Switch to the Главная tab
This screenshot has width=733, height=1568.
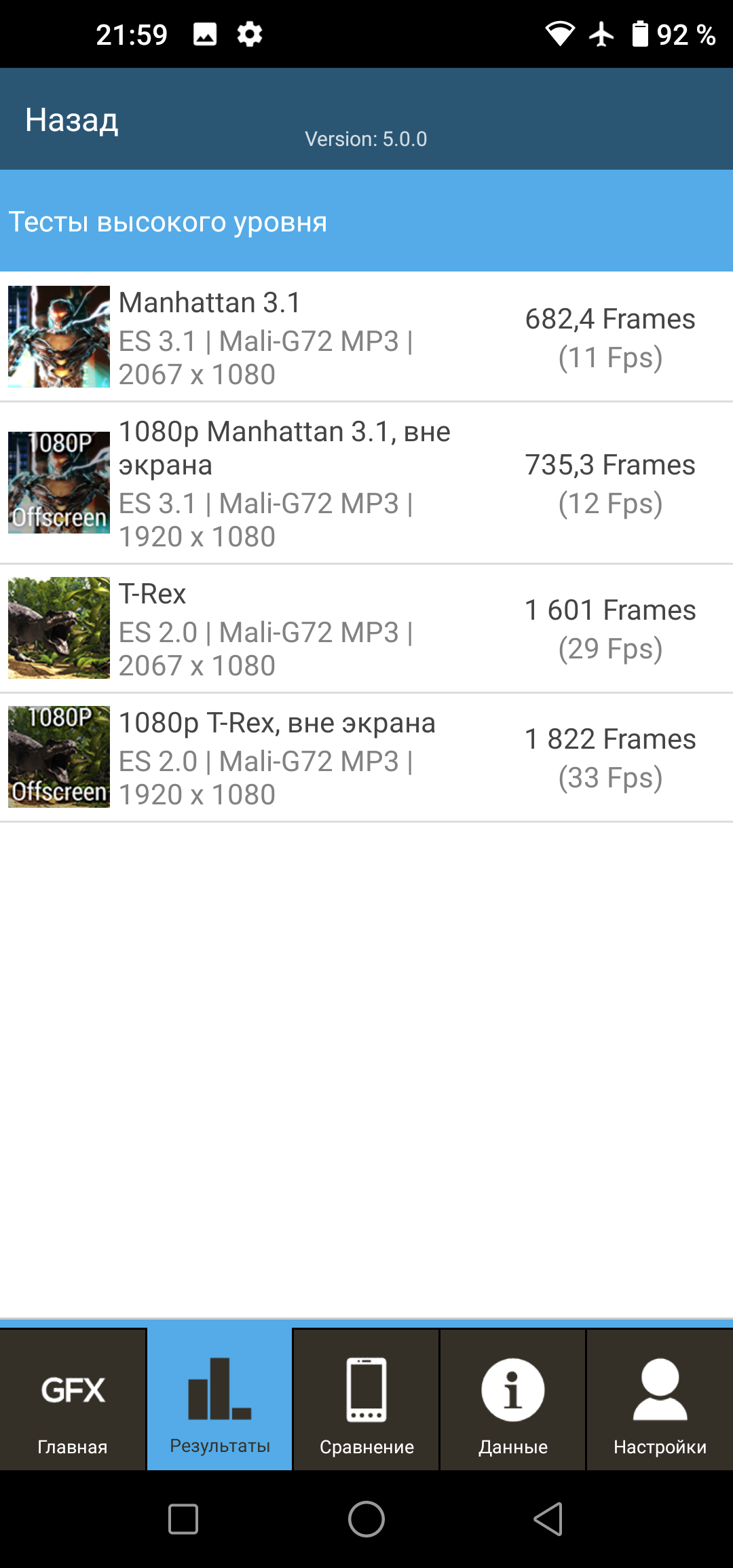point(73,1400)
